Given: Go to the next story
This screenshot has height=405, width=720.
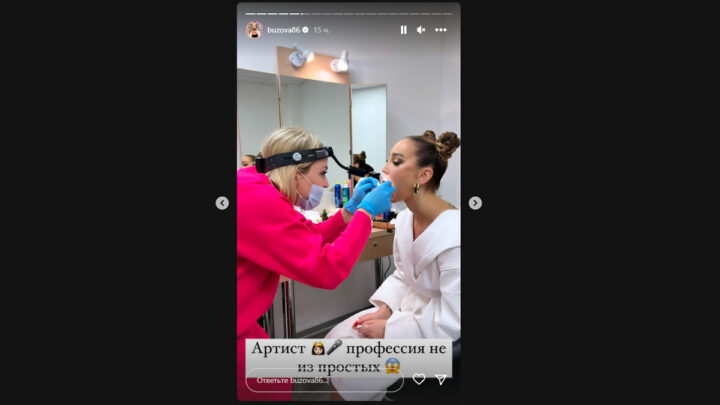Looking at the screenshot, I should (x=475, y=203).
